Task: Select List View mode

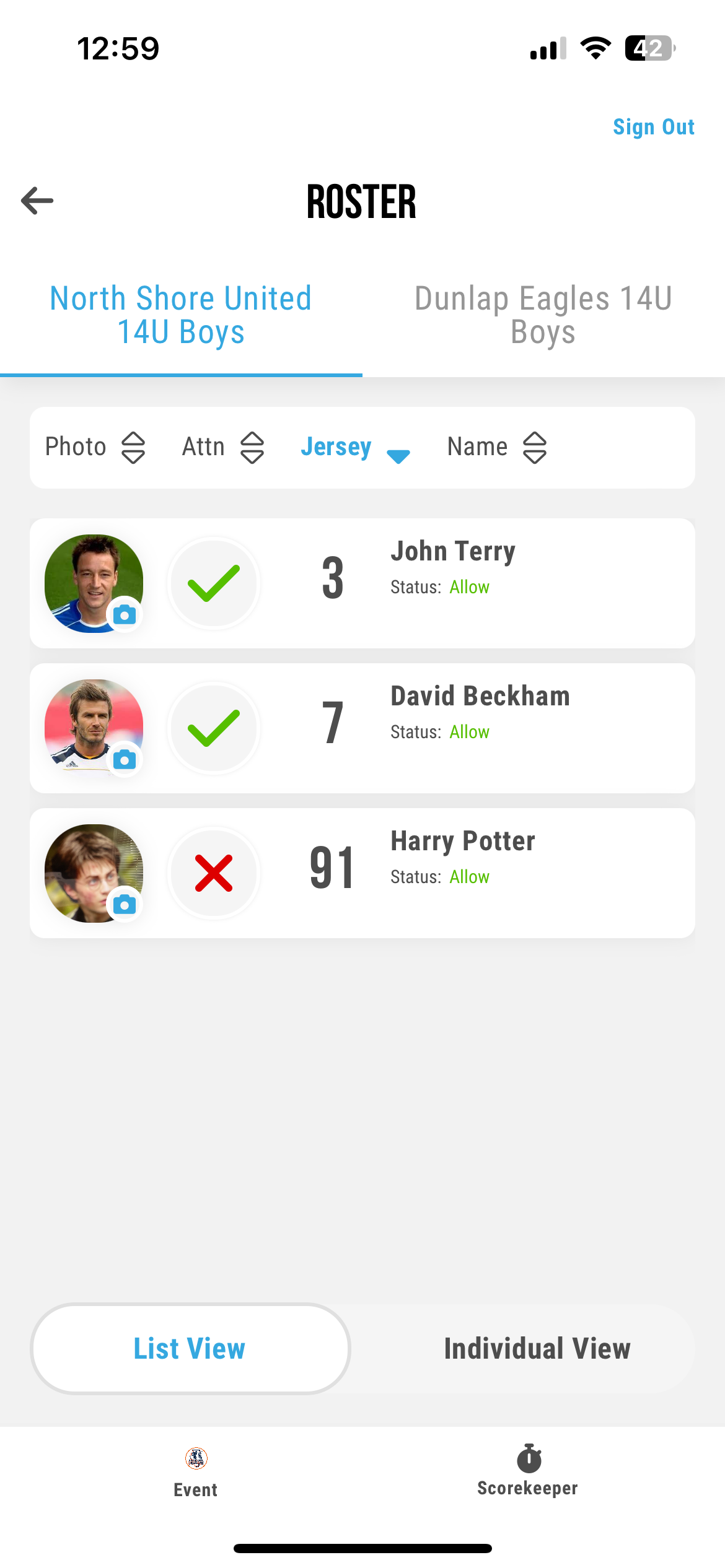Action: coord(190,1349)
